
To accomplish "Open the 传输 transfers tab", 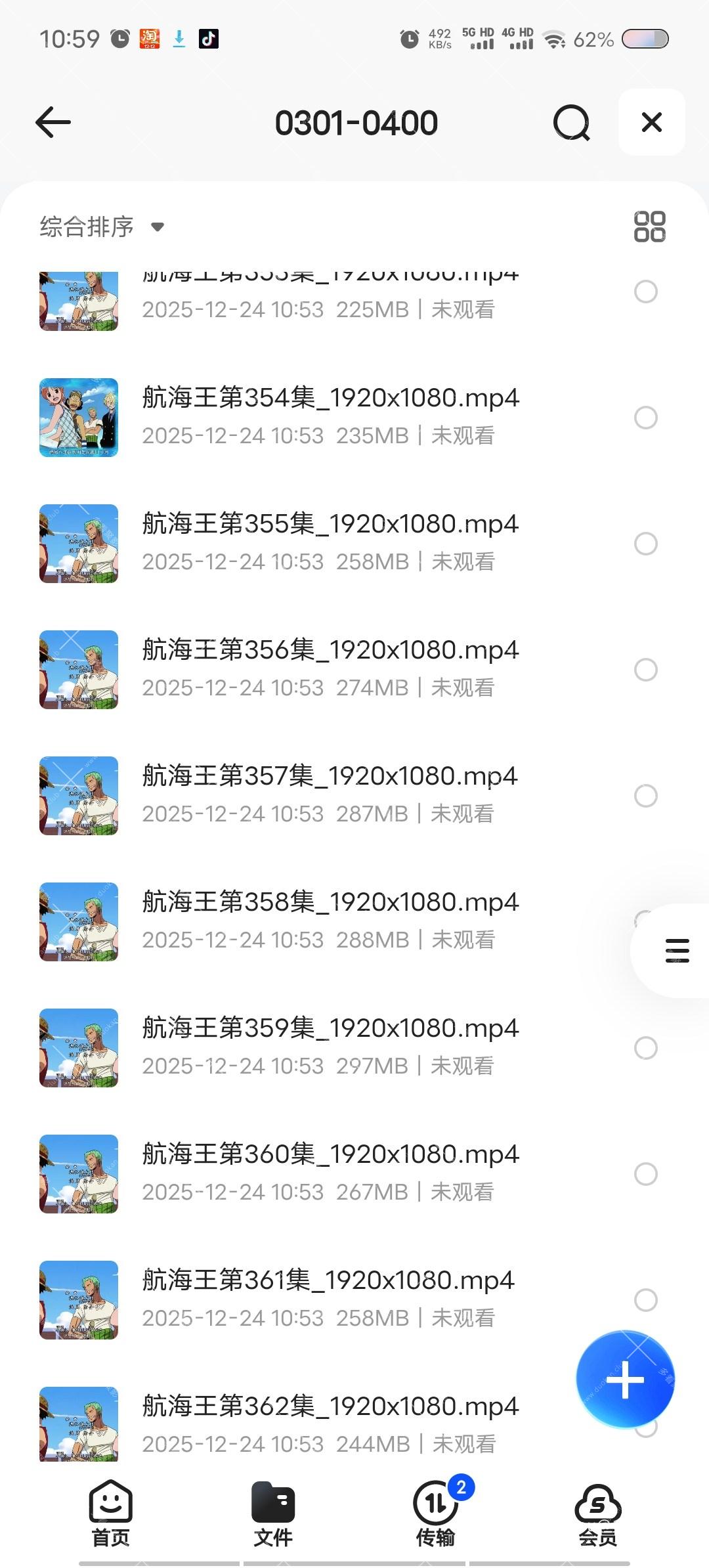I will point(435,1514).
